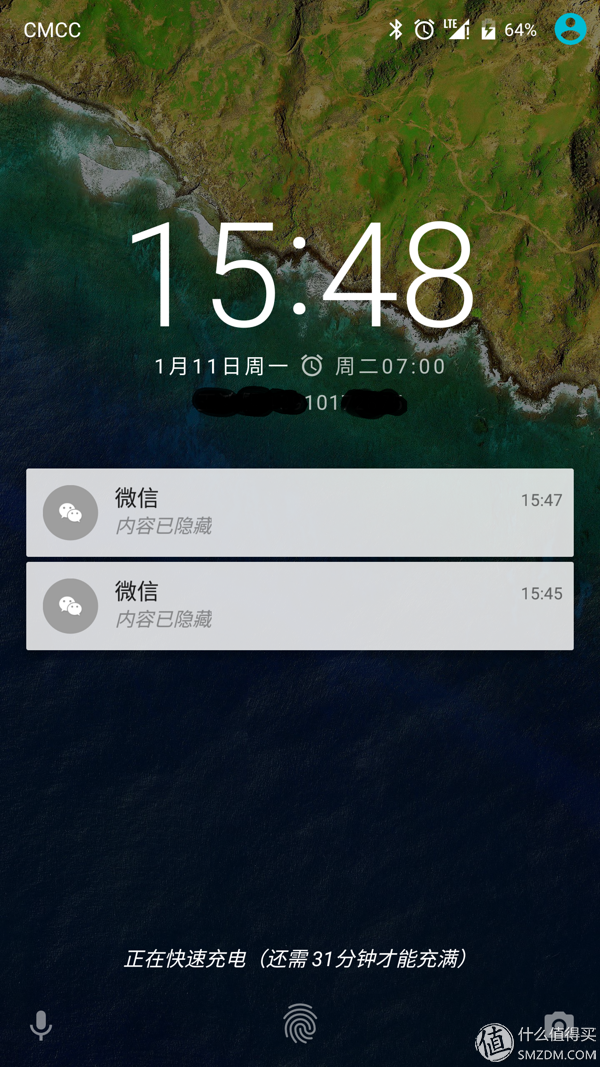Tap the fingerprint unlock icon
The width and height of the screenshot is (600, 1067).
(300, 1024)
